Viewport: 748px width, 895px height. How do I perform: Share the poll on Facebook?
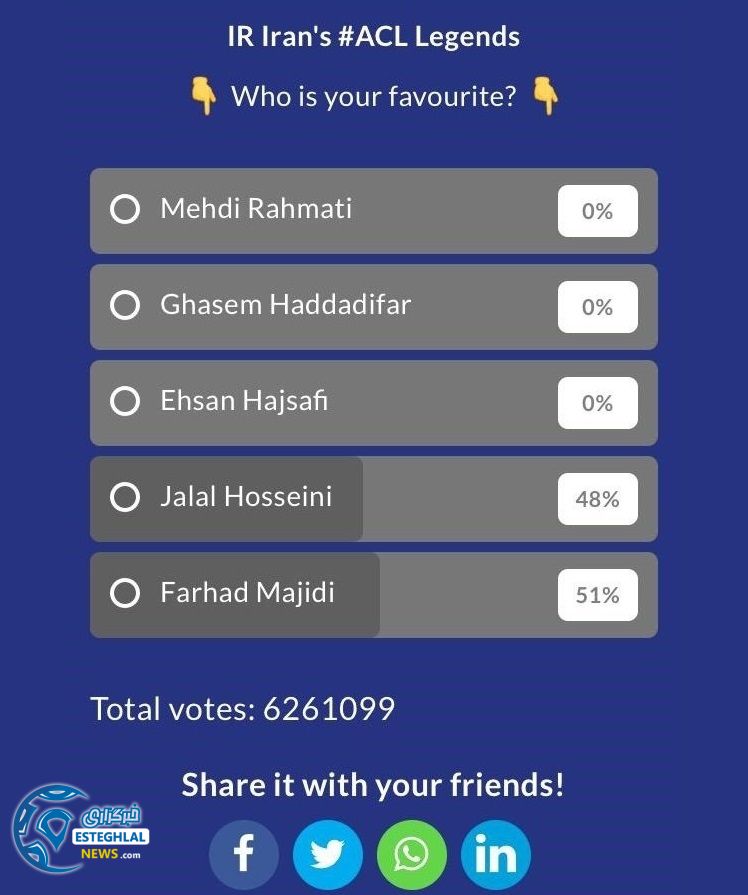tap(243, 855)
